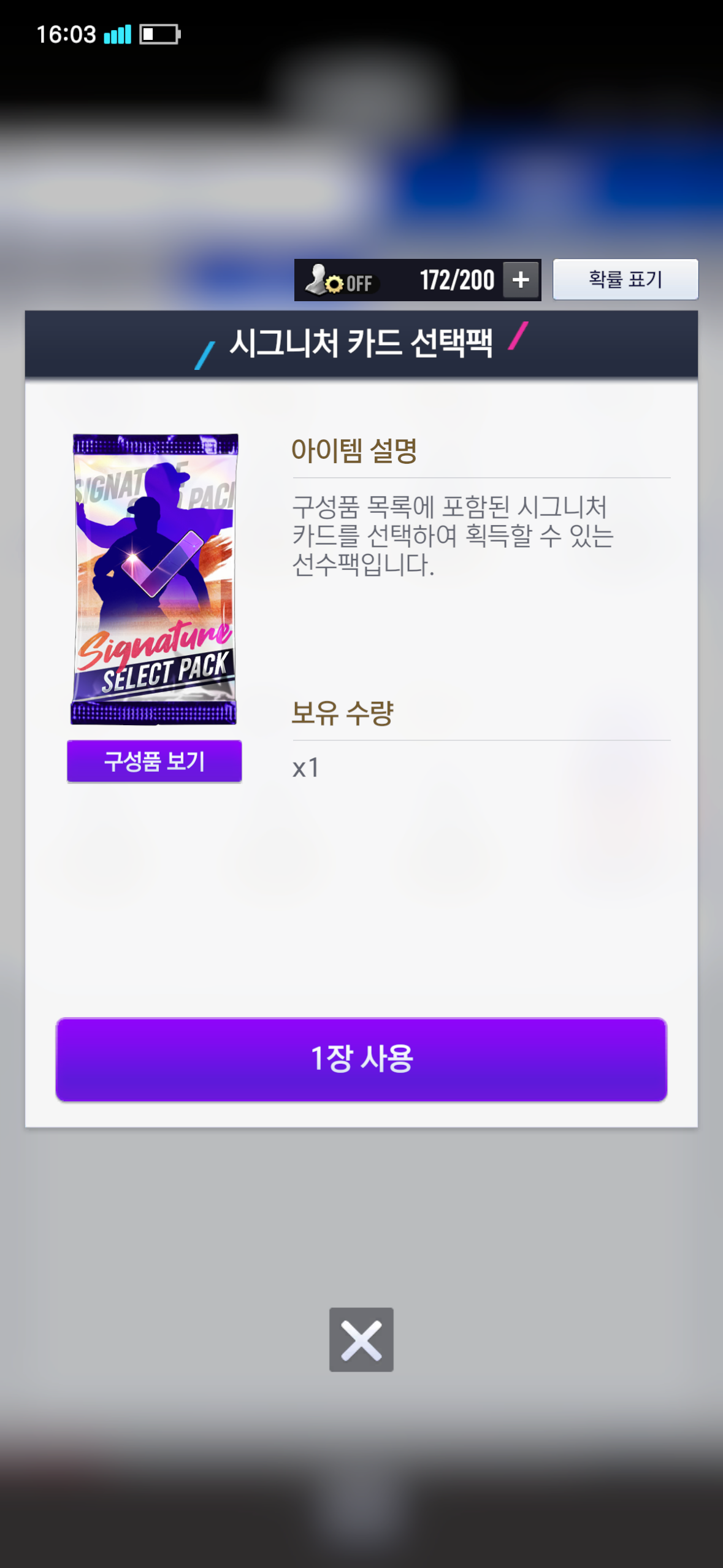Add more player slots with plus

[521, 280]
